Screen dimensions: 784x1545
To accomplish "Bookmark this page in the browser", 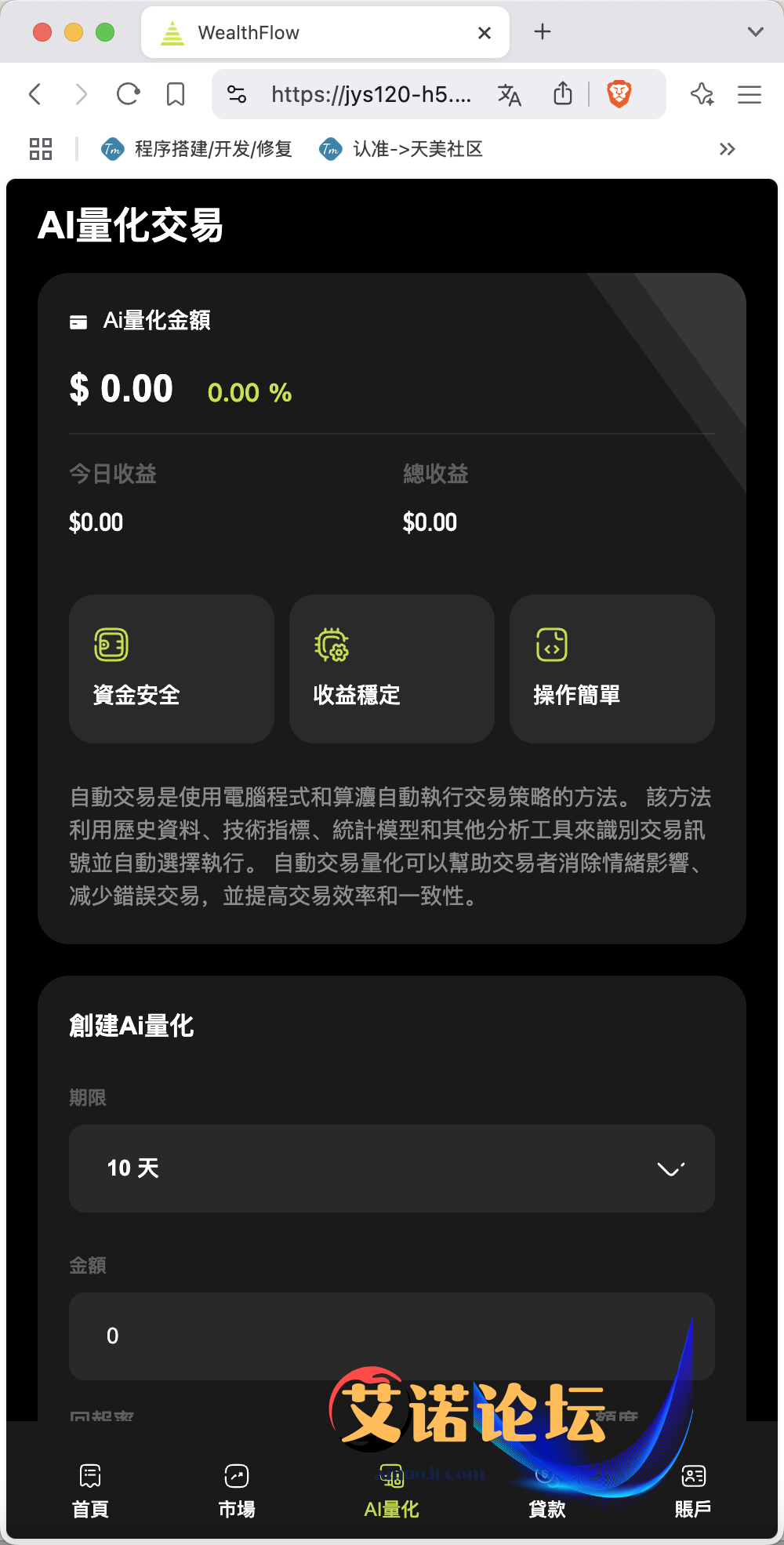I will [x=176, y=95].
